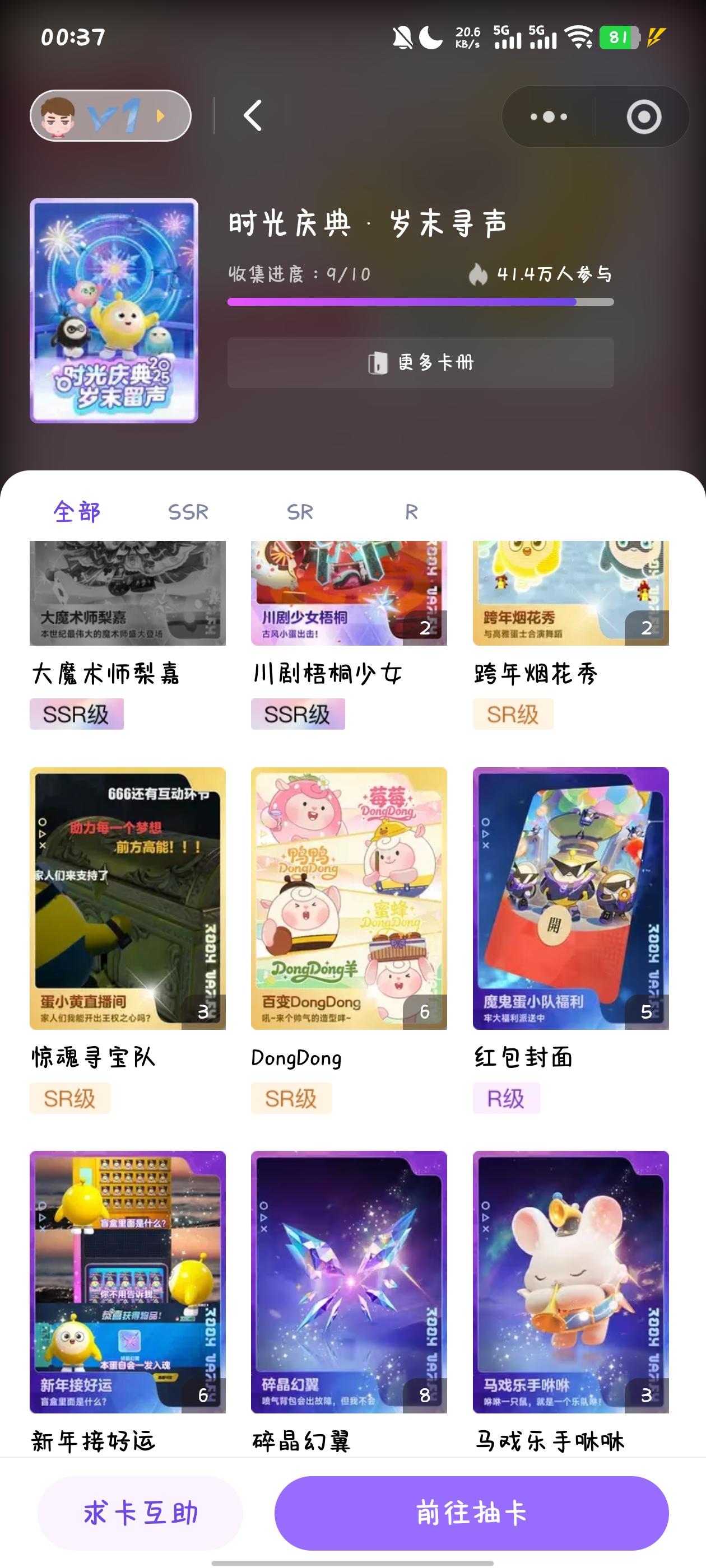Open 更多卡册 to browse more albums
This screenshot has height=1568, width=706.
tap(420, 363)
